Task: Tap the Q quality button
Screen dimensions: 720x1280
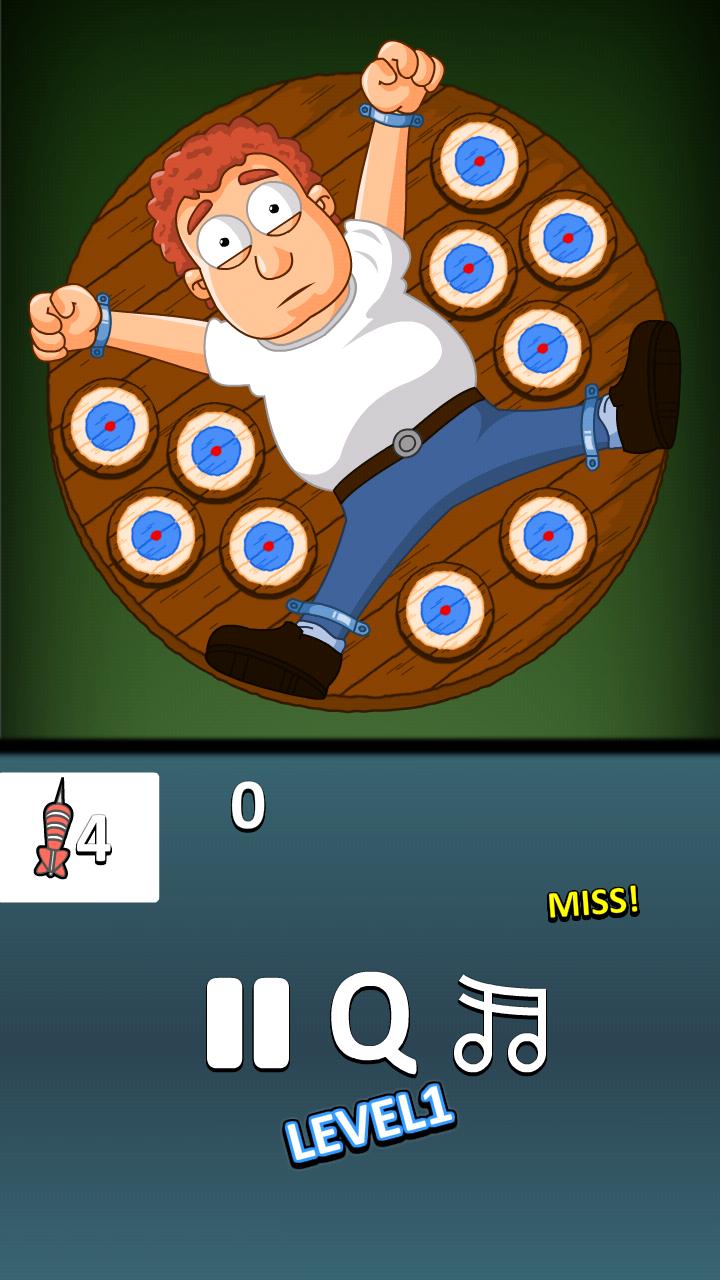Action: pos(372,1020)
